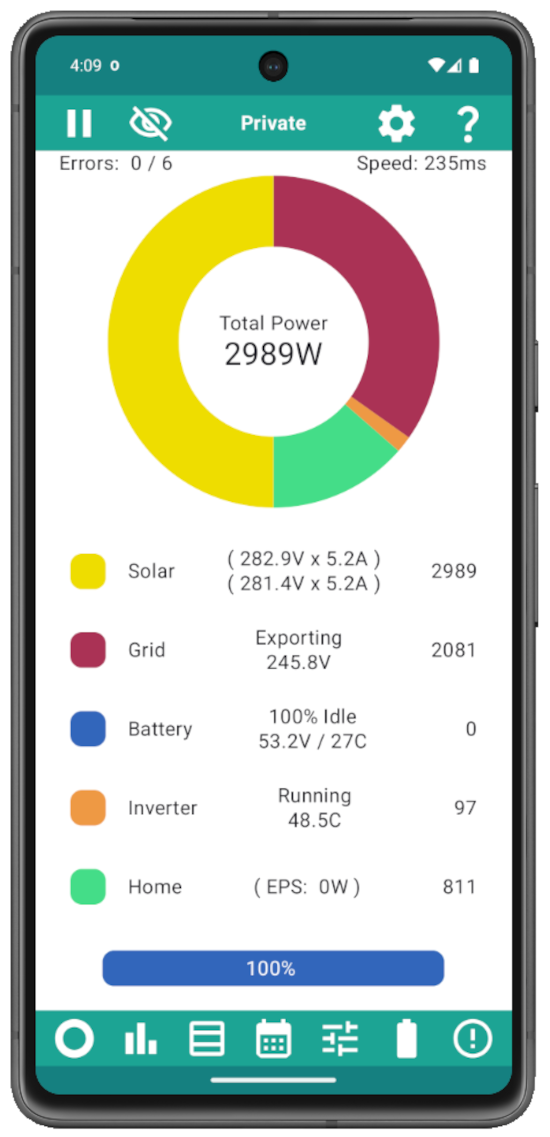This screenshot has height=1137, width=550.
Task: Open the alerts exclamation tab
Action: tap(473, 1039)
